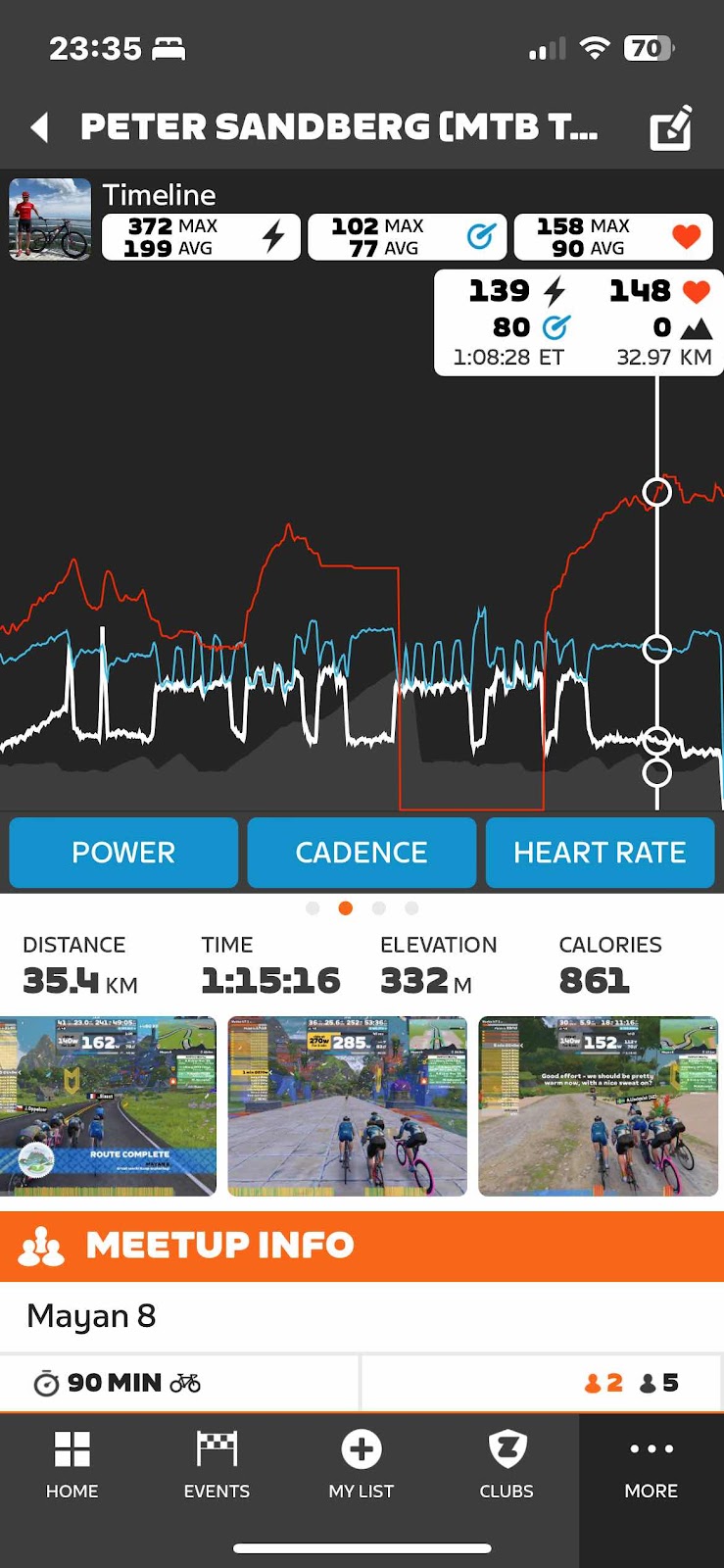The image size is (724, 1568).
Task: Toggle the CADENCE graph line
Action: click(362, 853)
